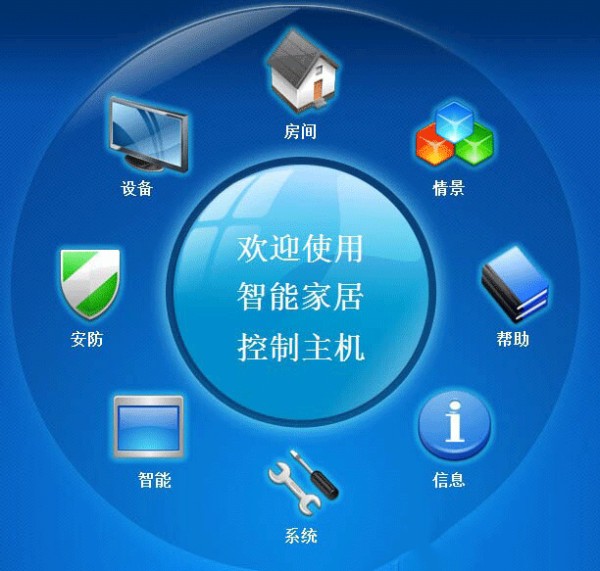Open 帮助 (Help) books icon
This screenshot has height=571, width=600.
[x=513, y=286]
